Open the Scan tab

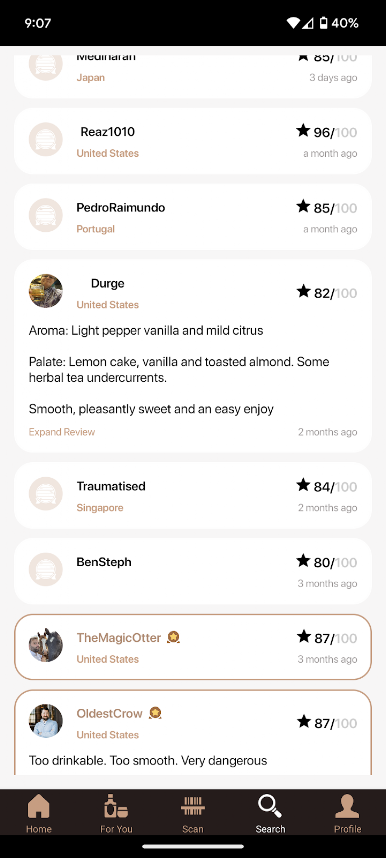coord(193,813)
